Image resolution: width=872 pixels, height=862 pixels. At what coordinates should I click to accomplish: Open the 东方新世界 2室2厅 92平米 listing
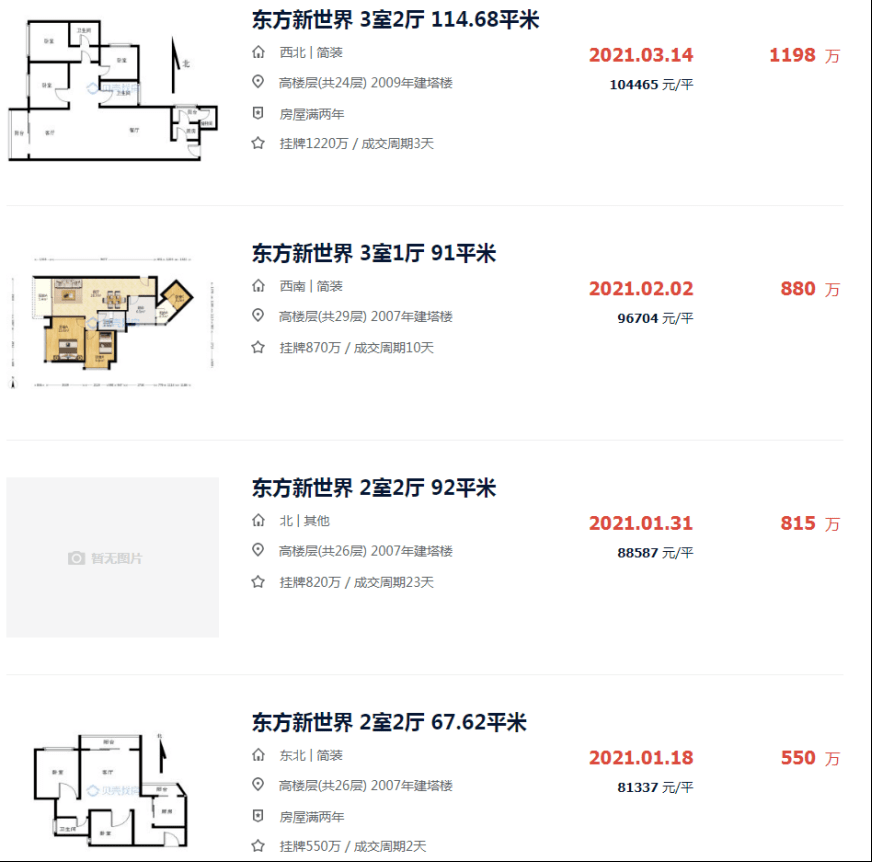point(373,488)
